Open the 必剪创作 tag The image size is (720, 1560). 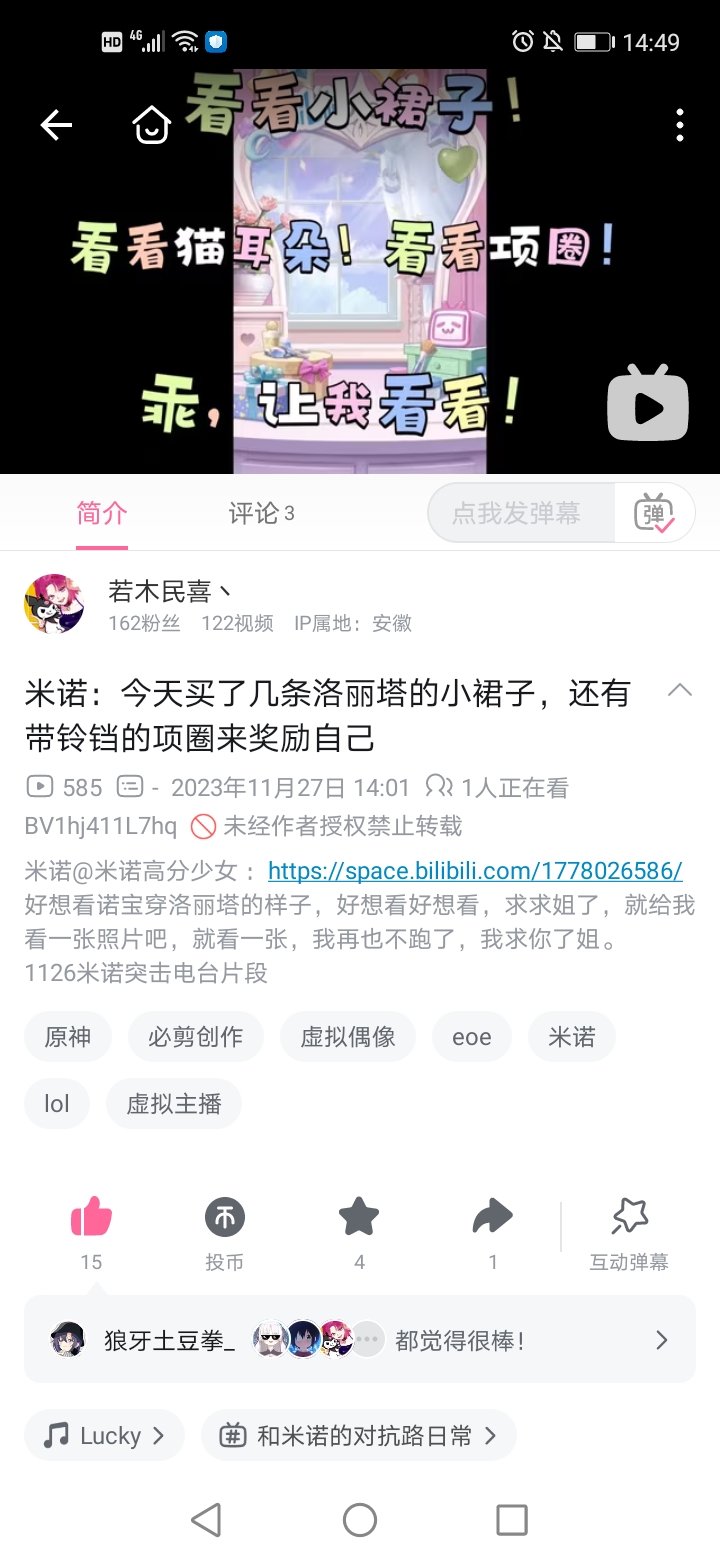pos(196,1037)
